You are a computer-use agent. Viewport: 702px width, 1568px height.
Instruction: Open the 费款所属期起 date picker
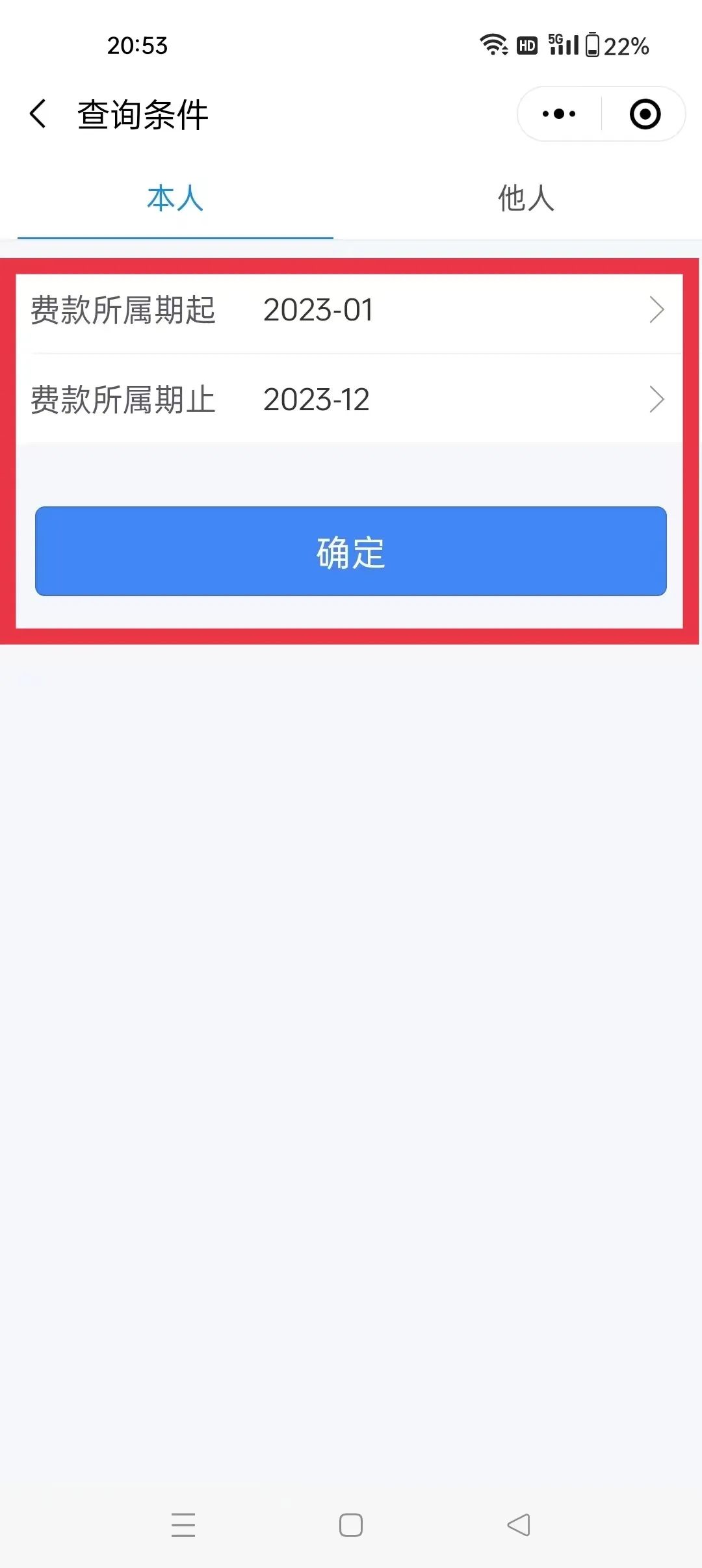349,309
